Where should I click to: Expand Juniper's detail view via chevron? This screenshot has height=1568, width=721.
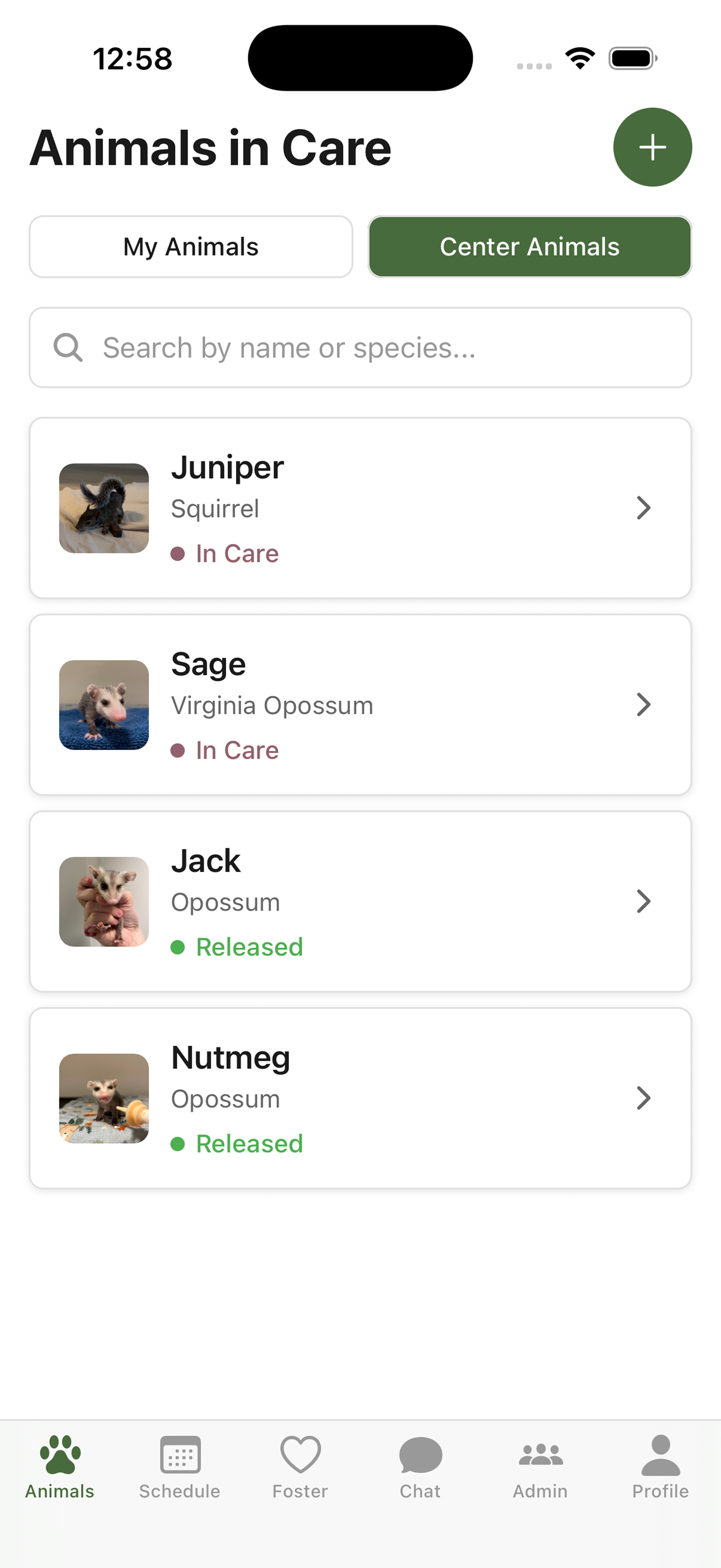click(x=644, y=508)
